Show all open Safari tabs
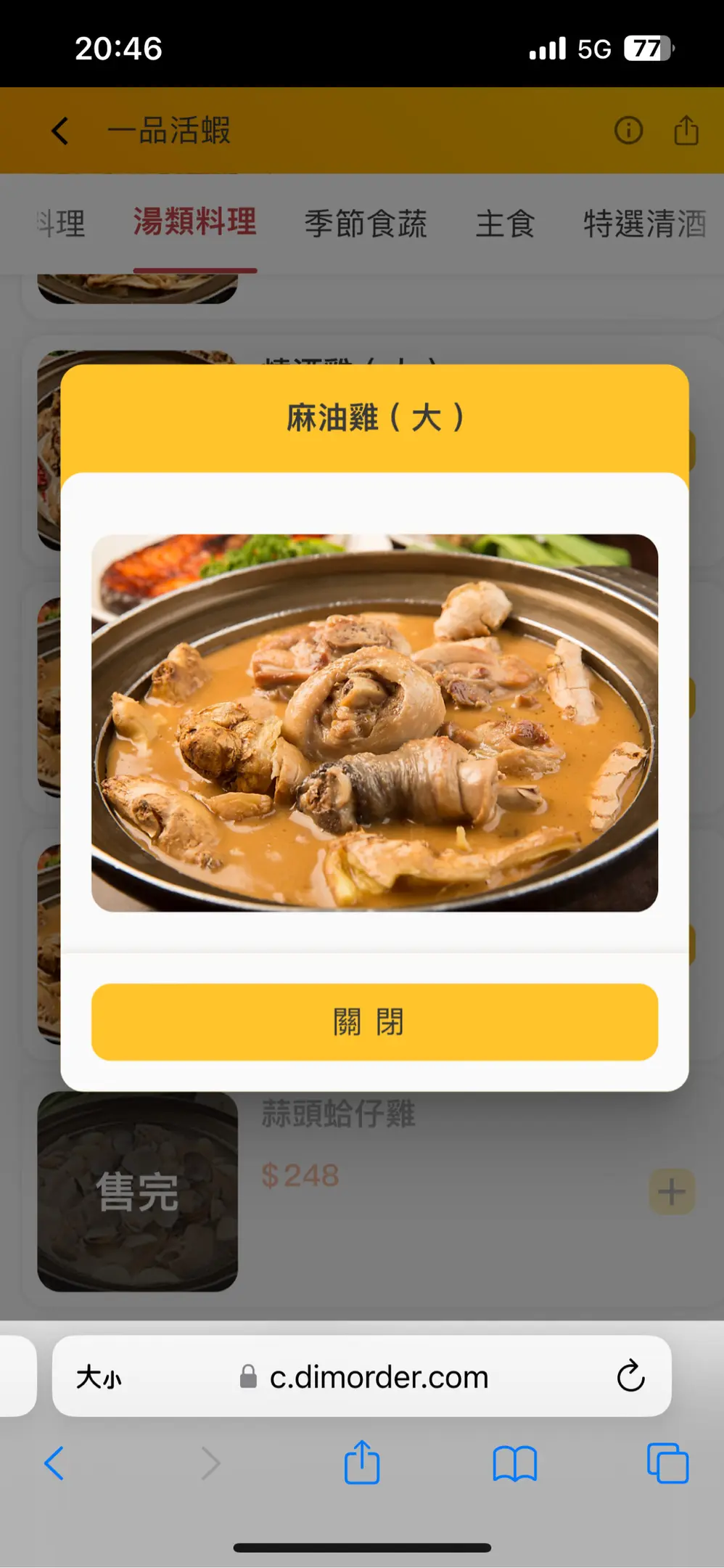The height and width of the screenshot is (1568, 724). (x=667, y=1463)
